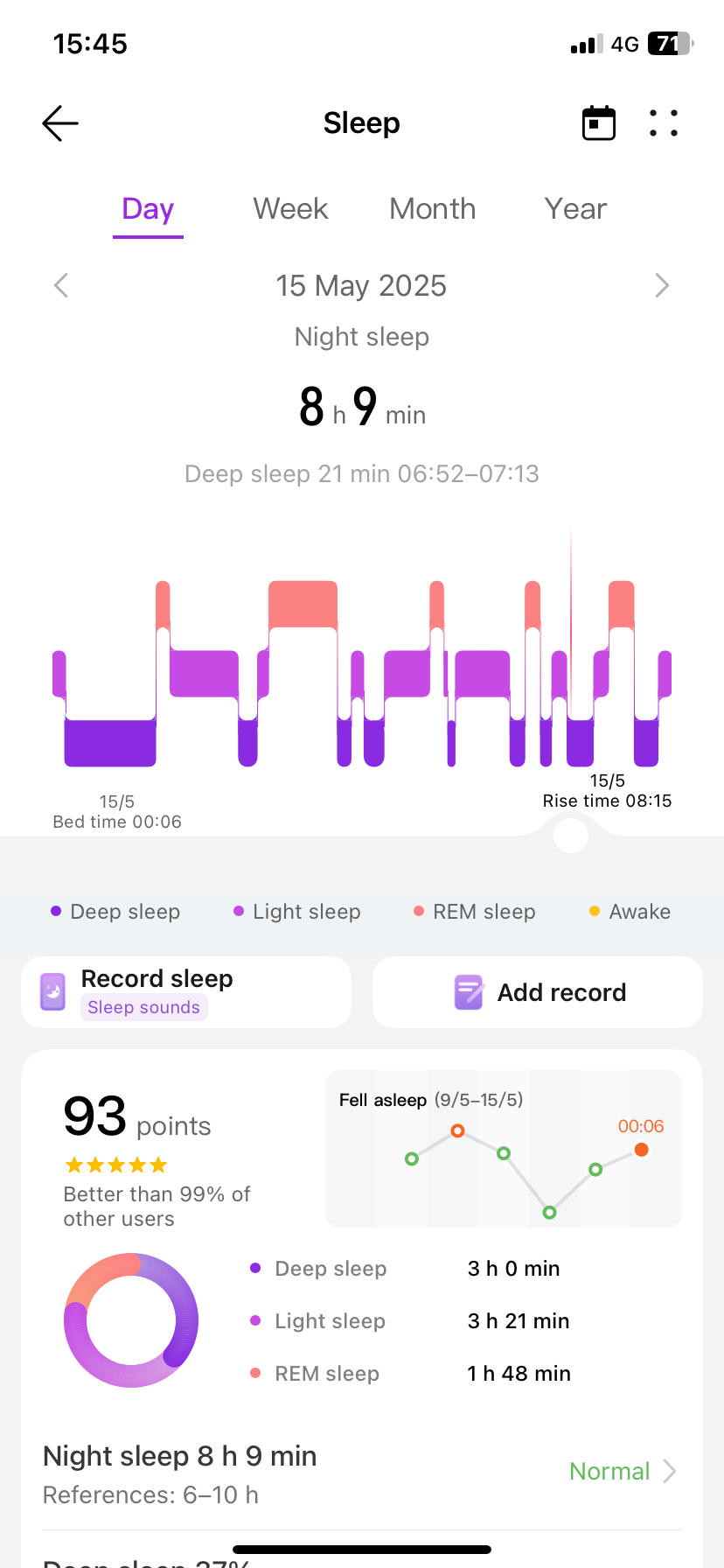Select the Day tab

[148, 209]
